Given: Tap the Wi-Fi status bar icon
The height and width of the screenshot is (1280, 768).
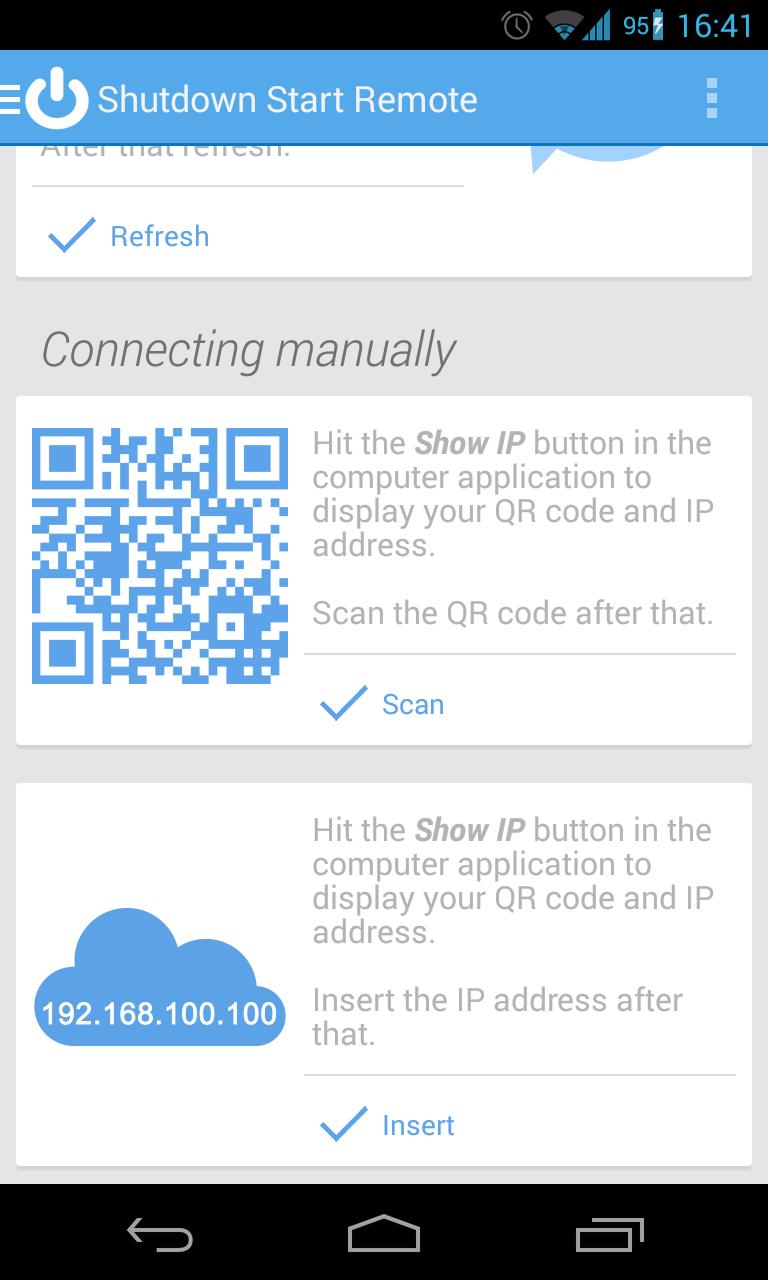Looking at the screenshot, I should pos(564,25).
